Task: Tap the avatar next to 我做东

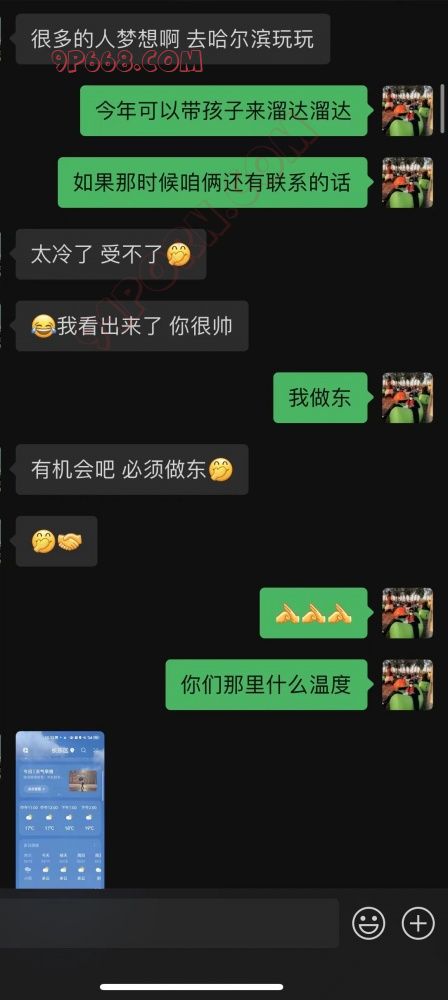Action: pos(408,397)
